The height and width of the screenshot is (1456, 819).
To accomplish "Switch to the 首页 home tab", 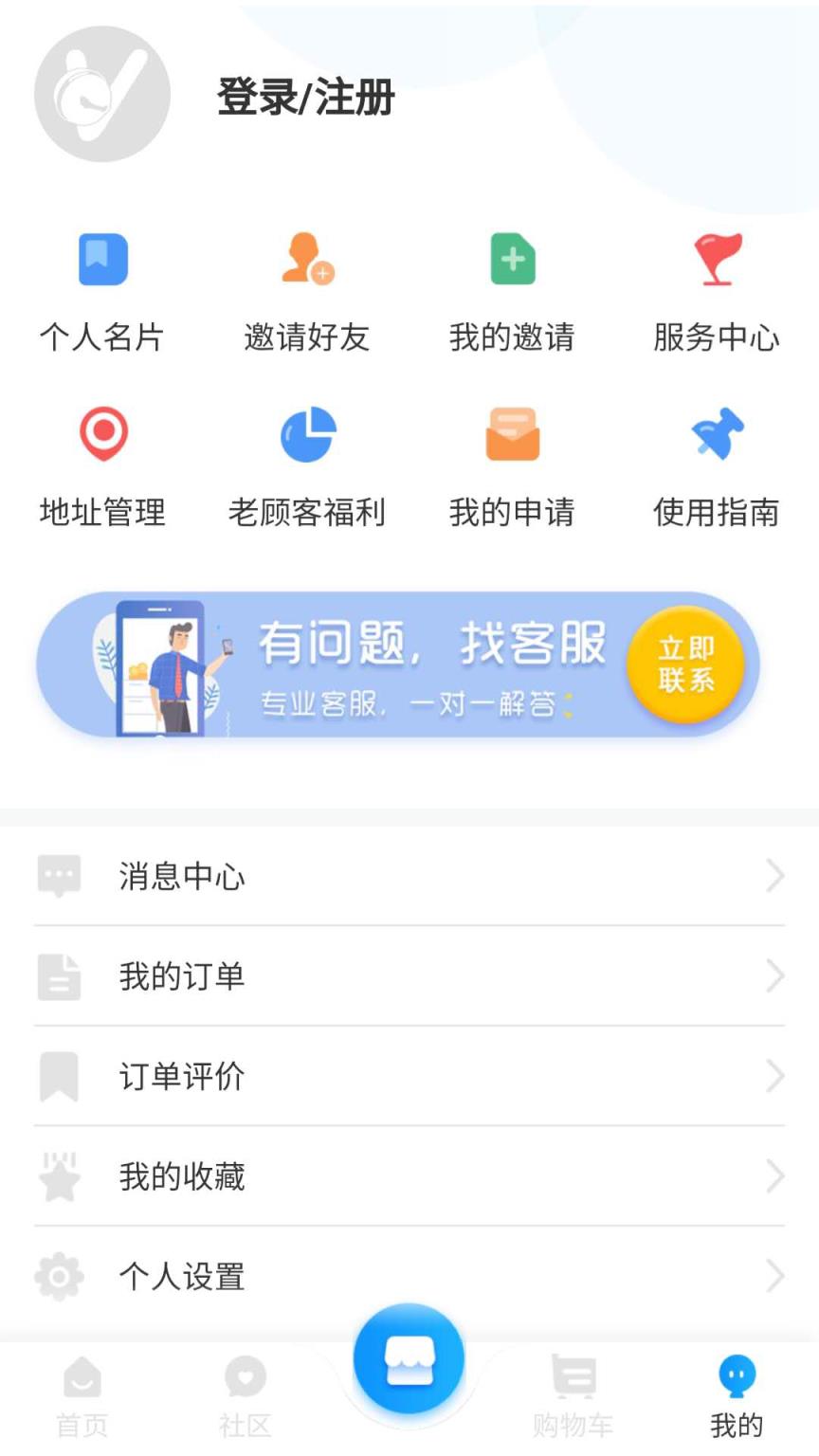I will pyautogui.click(x=82, y=1393).
